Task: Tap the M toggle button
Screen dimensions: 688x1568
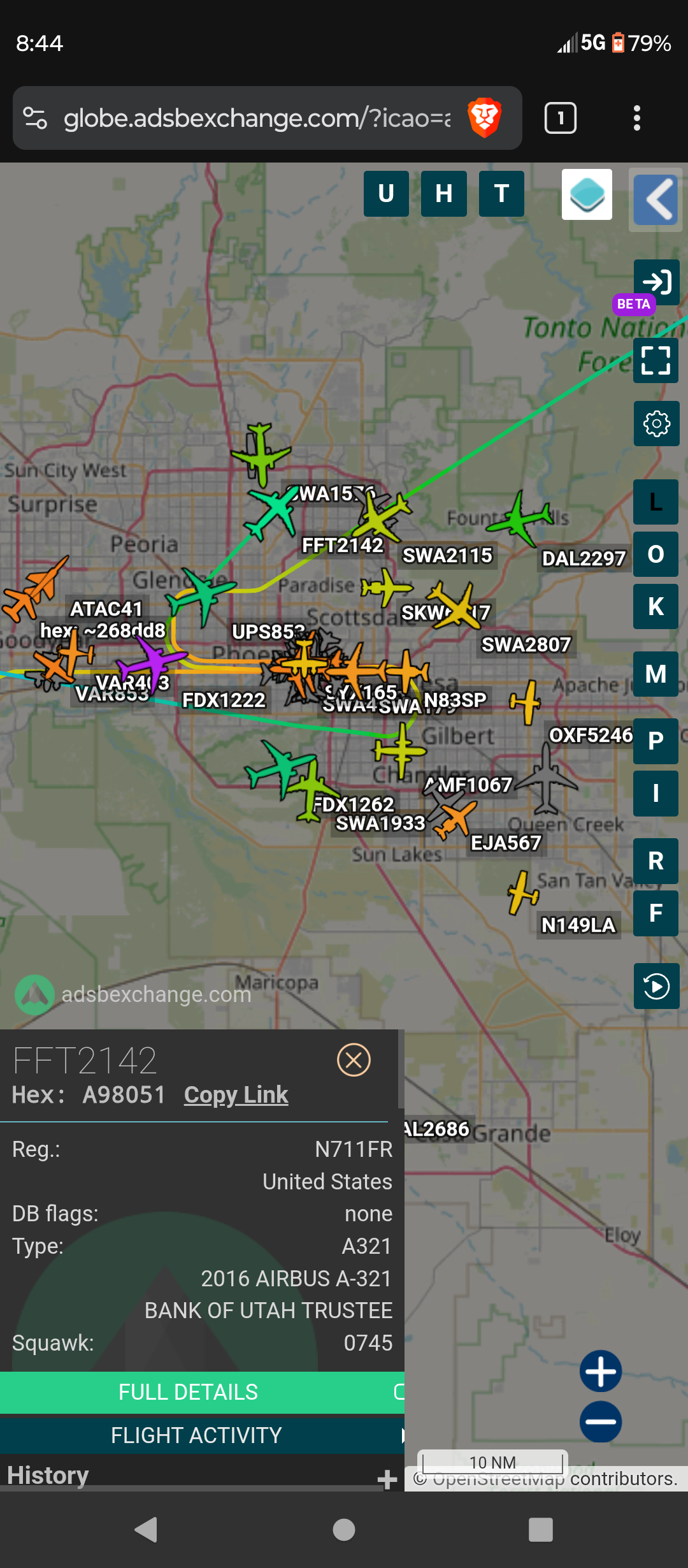Action: tap(656, 674)
